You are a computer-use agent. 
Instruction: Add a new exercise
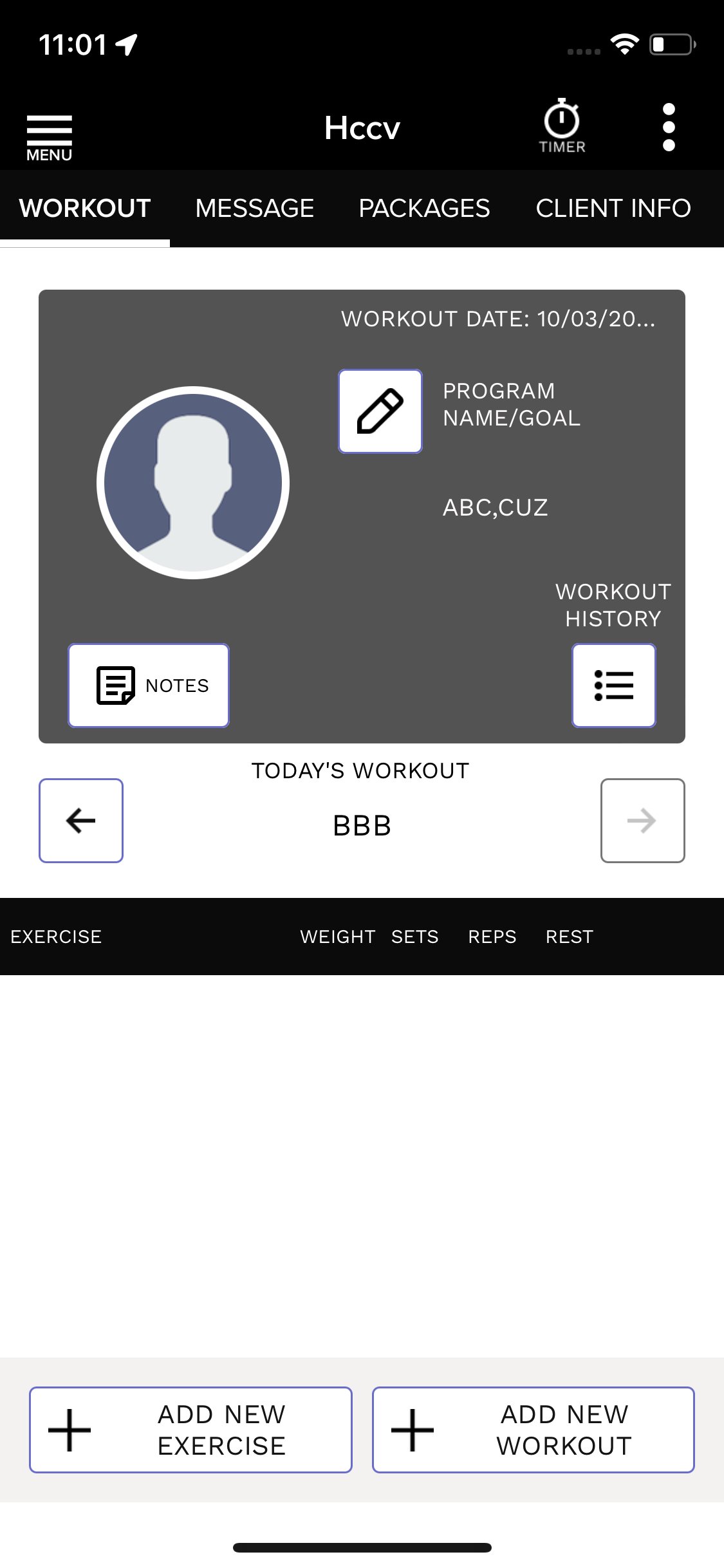[x=190, y=1430]
